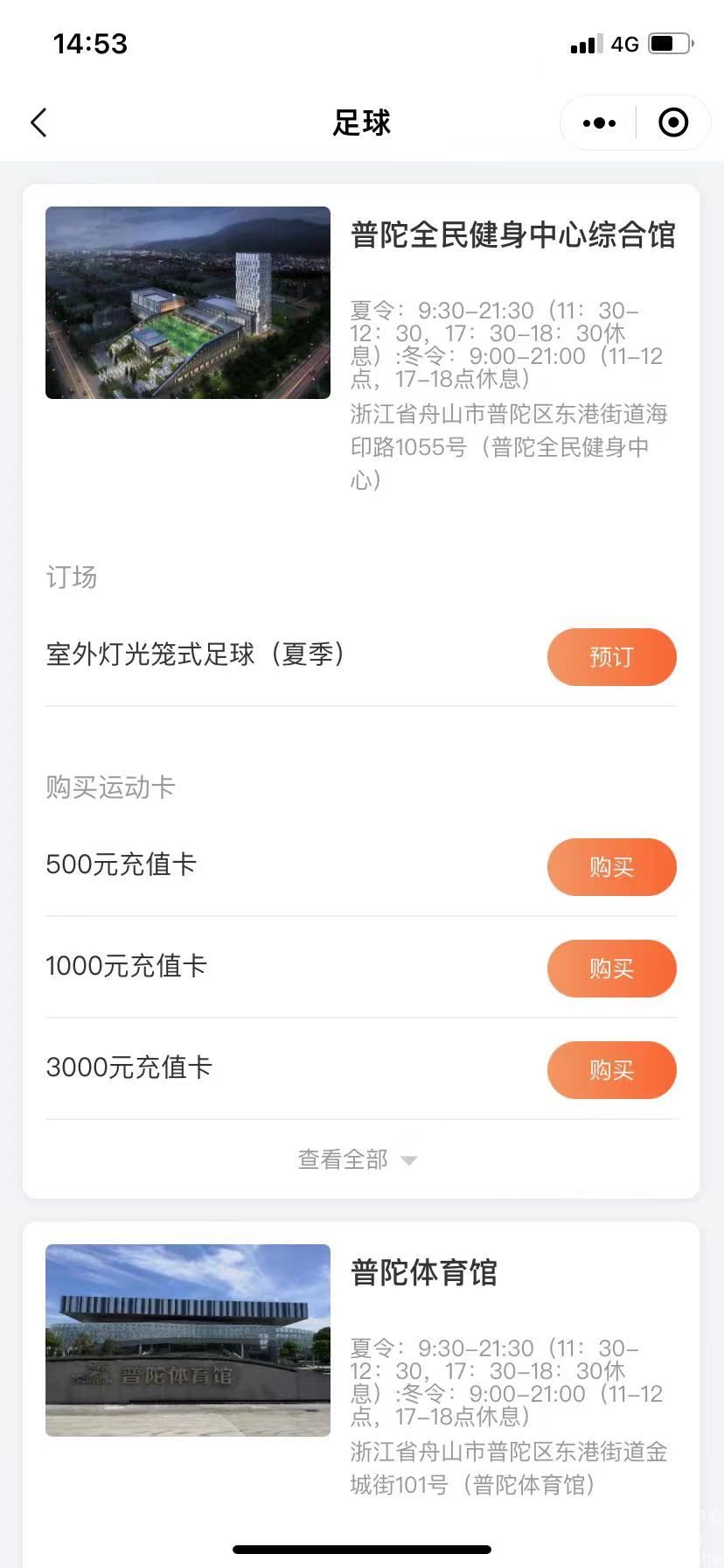Open the three-dot mini program menu
724x1568 pixels.
(597, 122)
